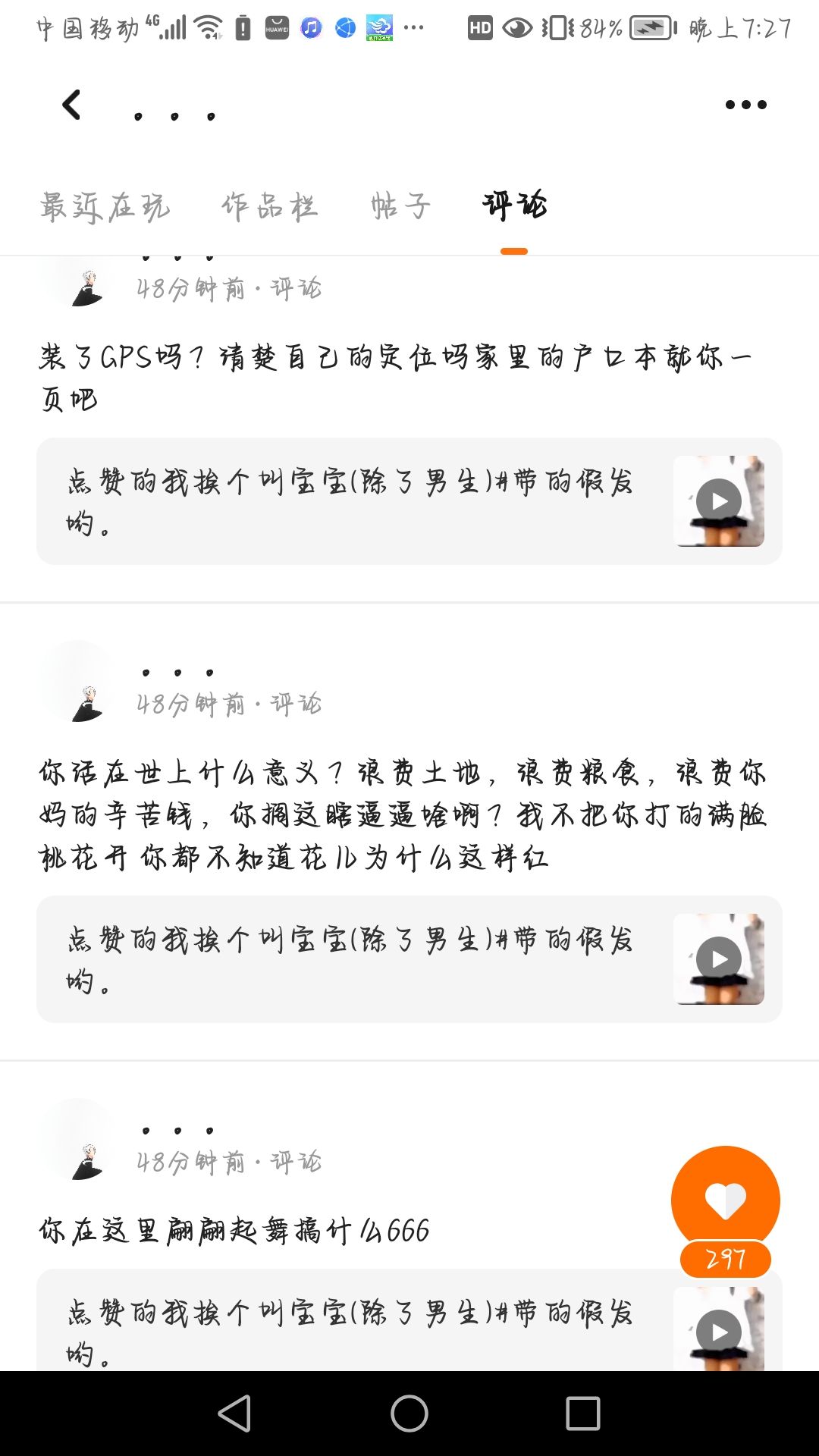819x1456 pixels.
Task: Open the linked post under the GPS comment
Action: tap(409, 501)
